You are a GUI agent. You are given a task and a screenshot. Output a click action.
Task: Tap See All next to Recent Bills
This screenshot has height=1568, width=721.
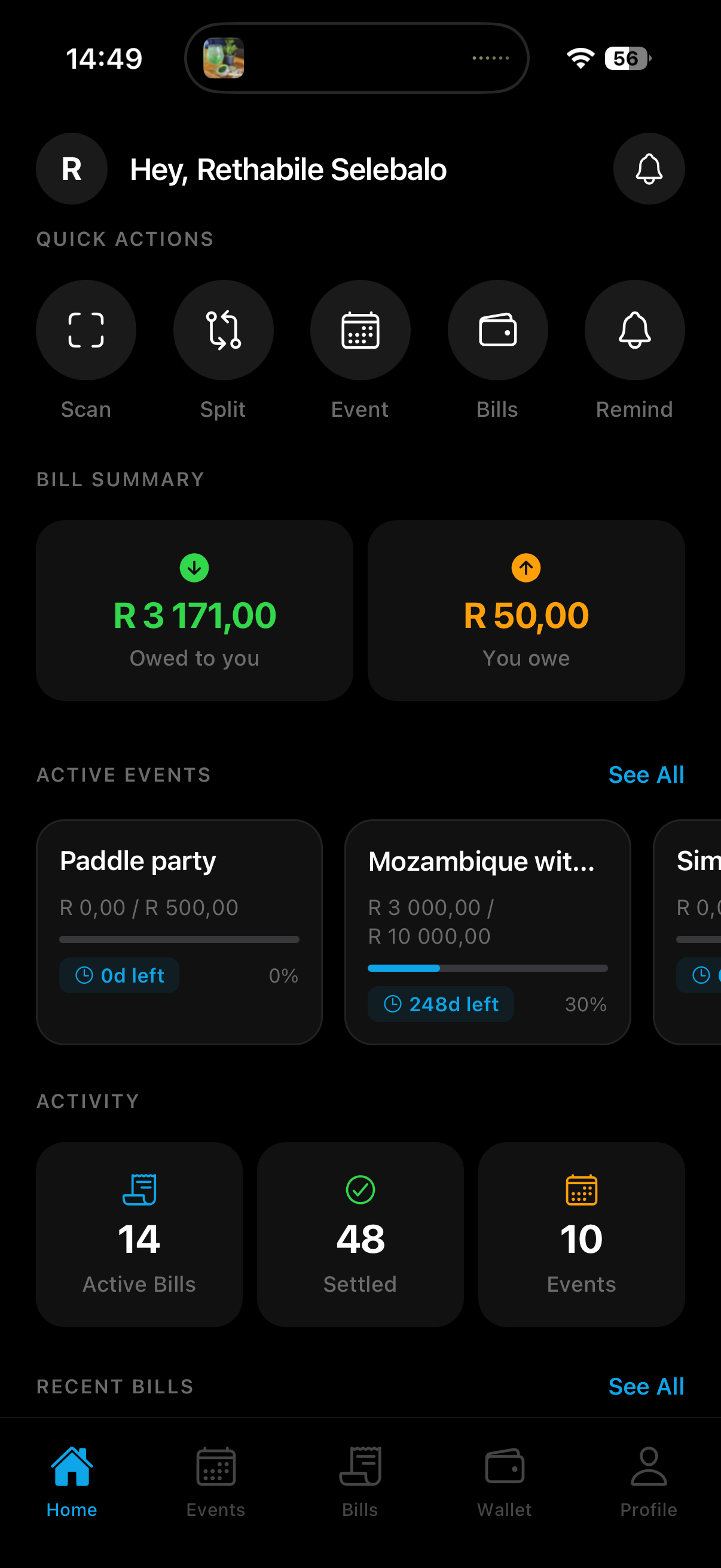point(646,1386)
